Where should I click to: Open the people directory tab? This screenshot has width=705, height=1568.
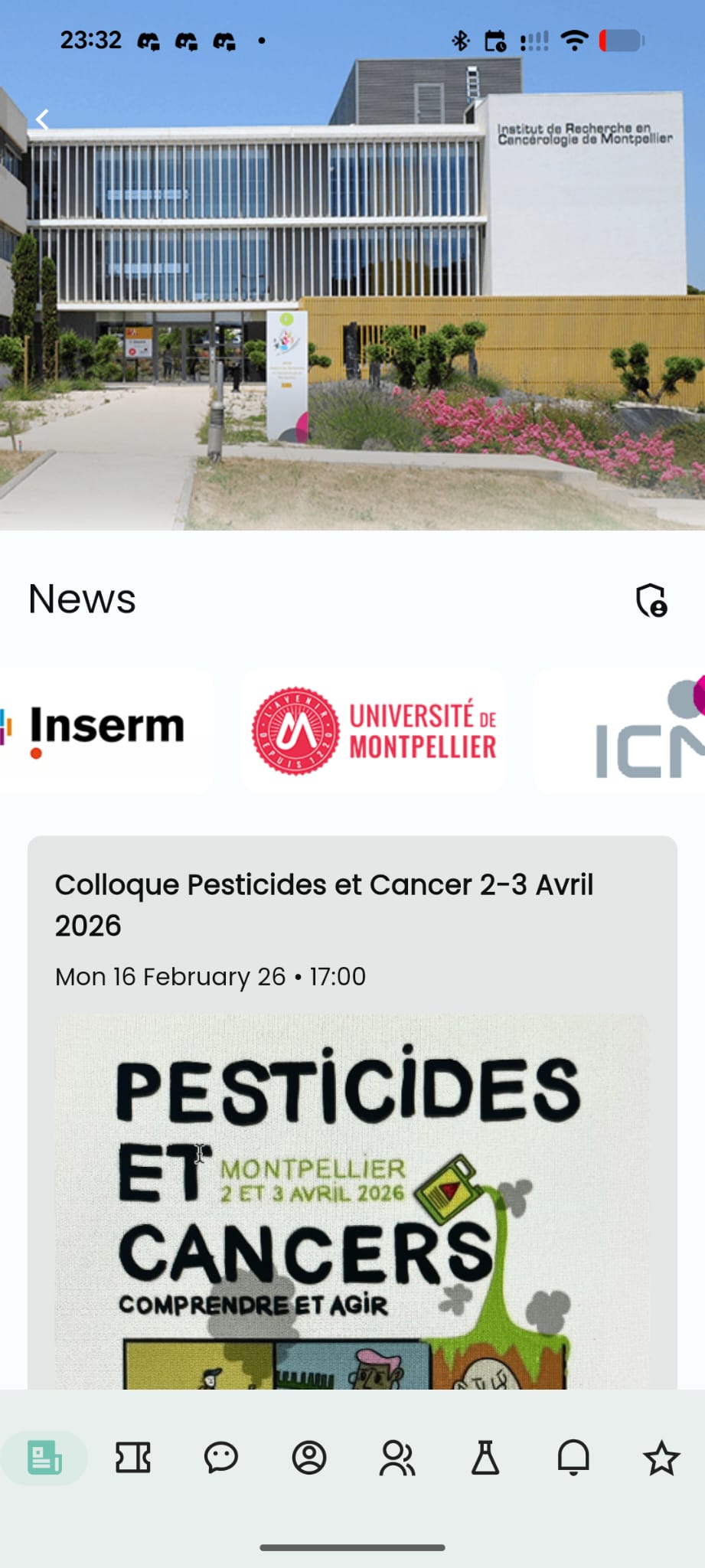397,1457
